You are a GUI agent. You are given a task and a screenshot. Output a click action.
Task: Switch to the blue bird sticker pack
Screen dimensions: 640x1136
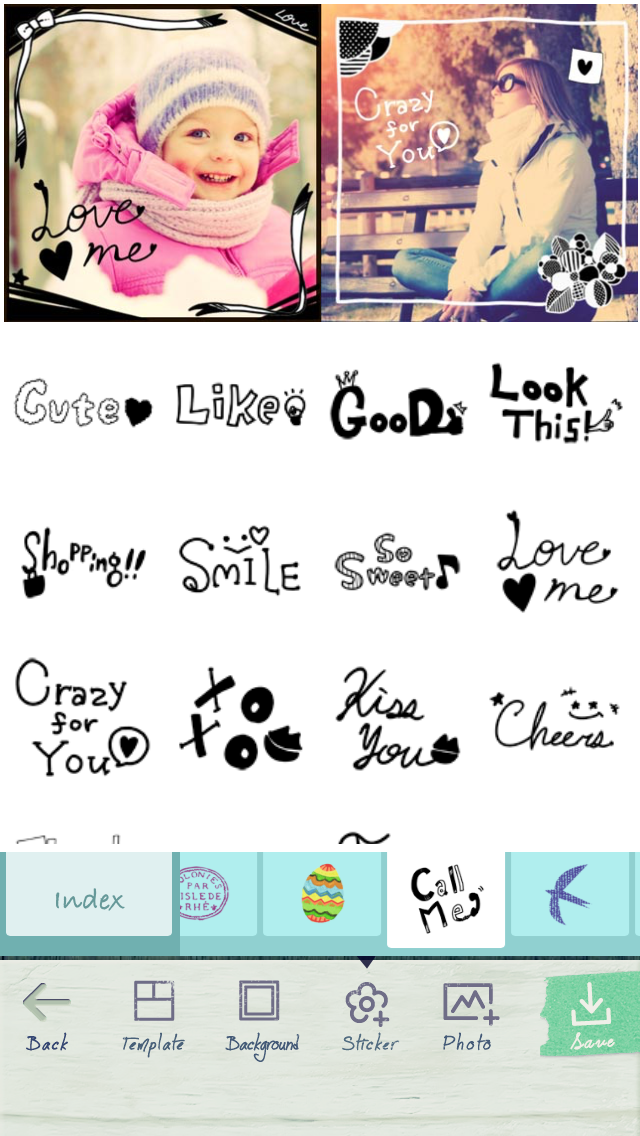click(570, 893)
